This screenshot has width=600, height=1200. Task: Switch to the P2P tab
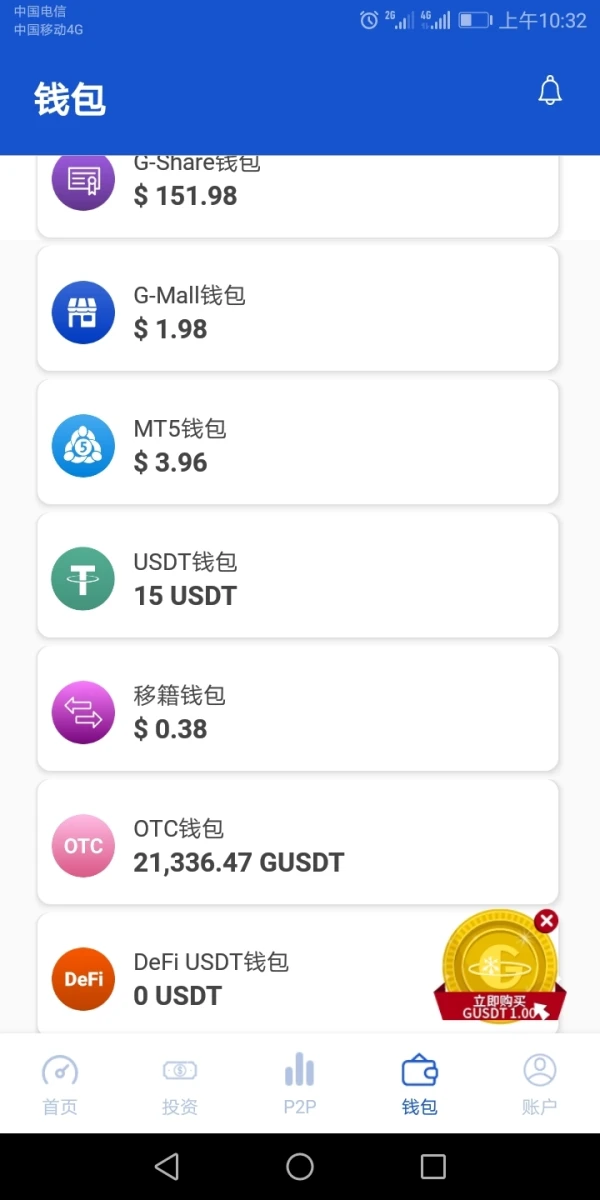click(300, 1083)
